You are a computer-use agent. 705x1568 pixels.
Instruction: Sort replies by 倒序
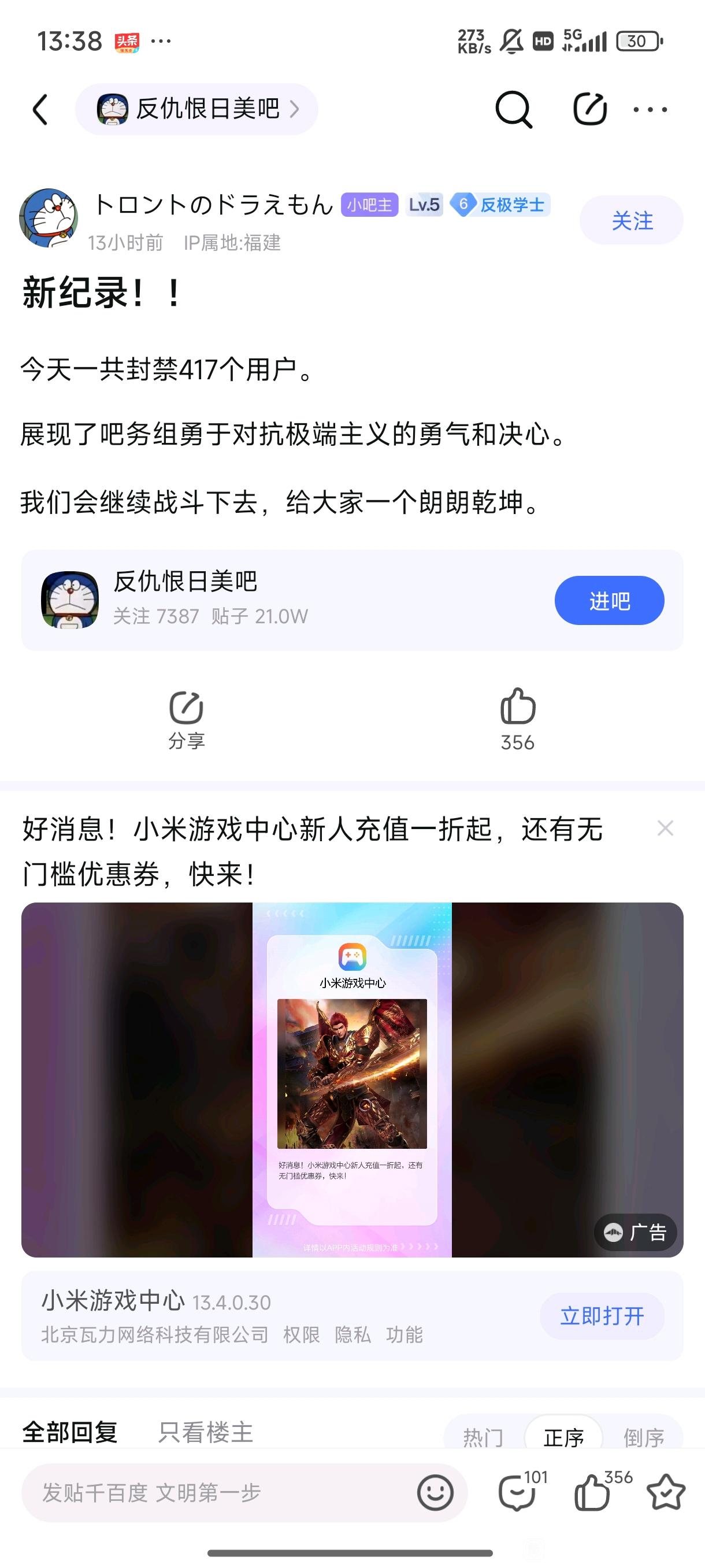pyautogui.click(x=643, y=1437)
